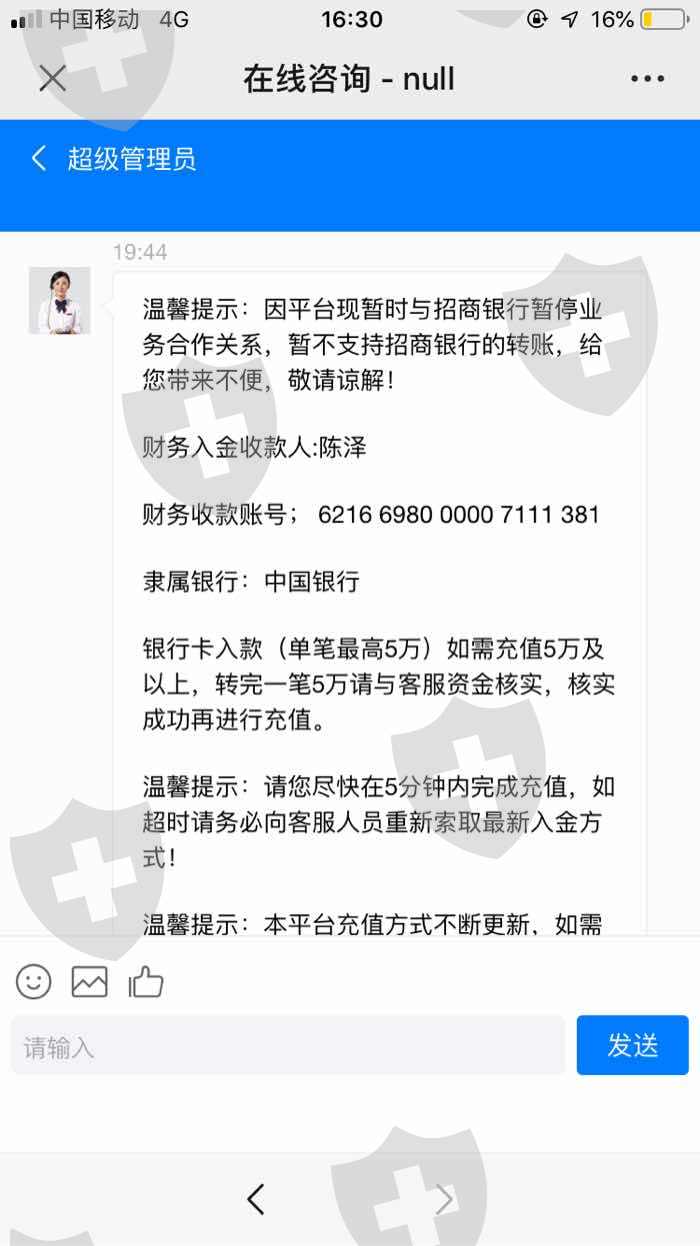The height and width of the screenshot is (1246, 700).
Task: Go back from 超级管理员 chat
Action: coord(39,158)
